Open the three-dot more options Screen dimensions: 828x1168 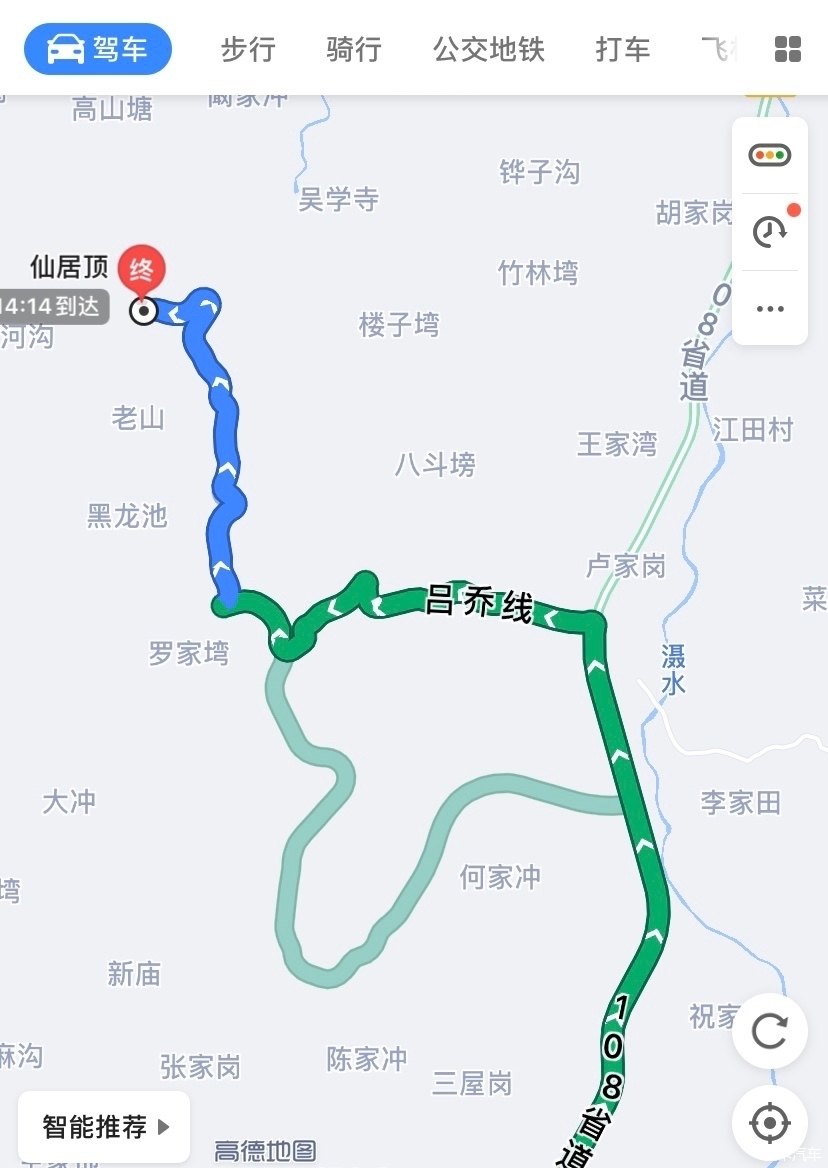point(770,309)
